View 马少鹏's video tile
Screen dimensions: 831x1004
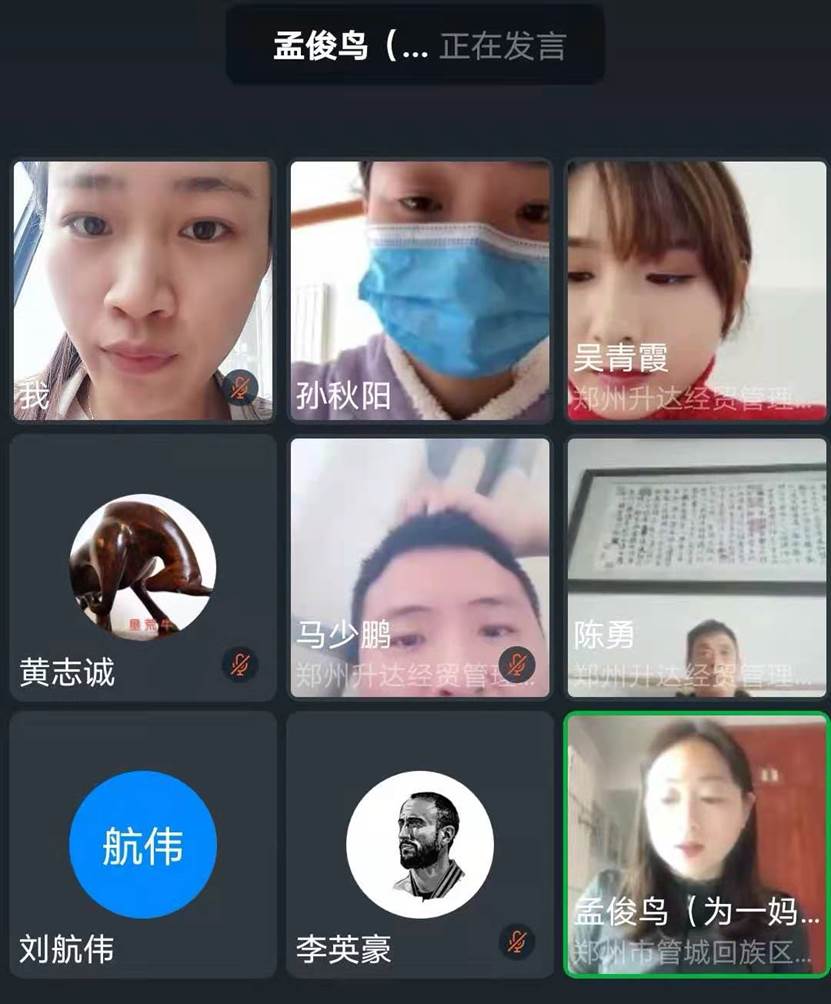(420, 567)
